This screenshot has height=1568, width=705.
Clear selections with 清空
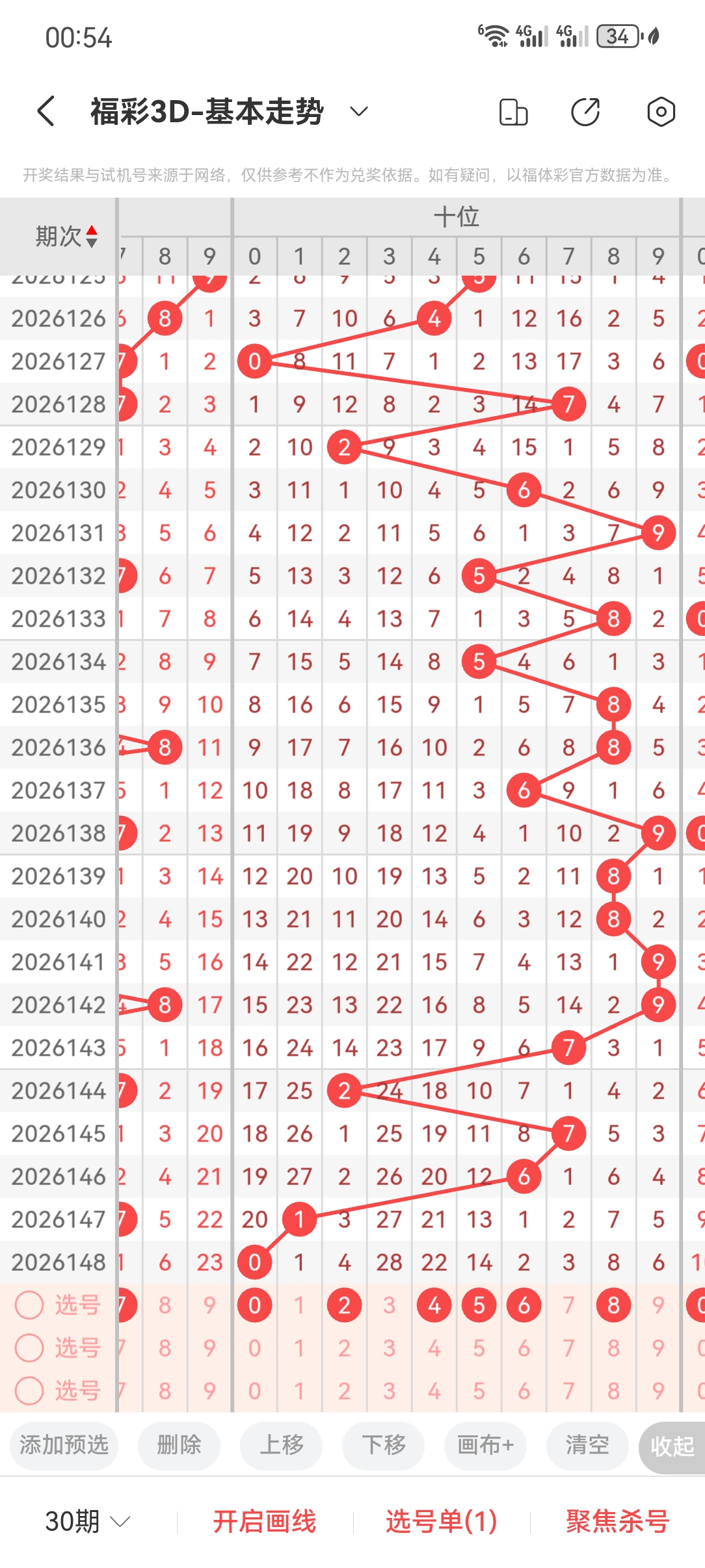click(587, 1446)
